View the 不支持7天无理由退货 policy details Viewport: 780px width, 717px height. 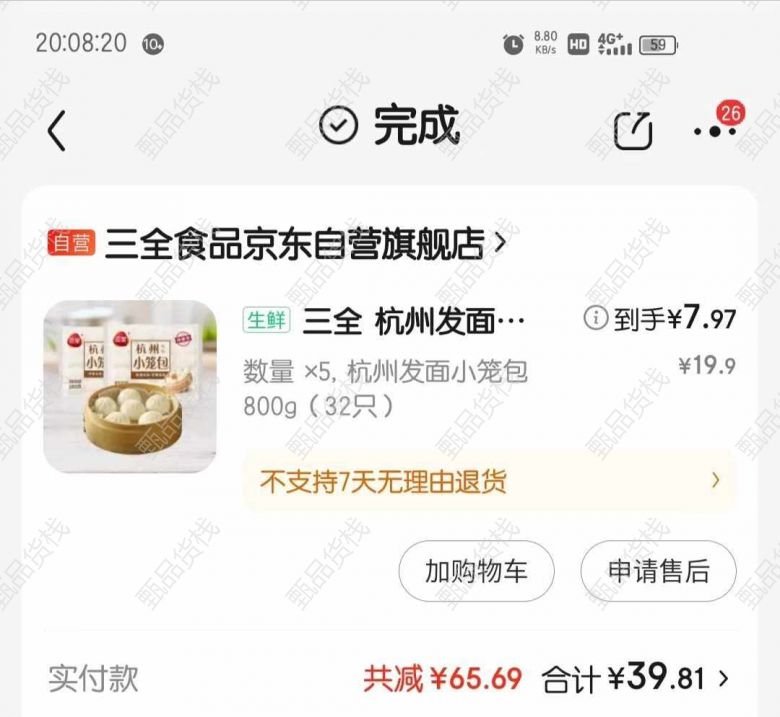489,481
